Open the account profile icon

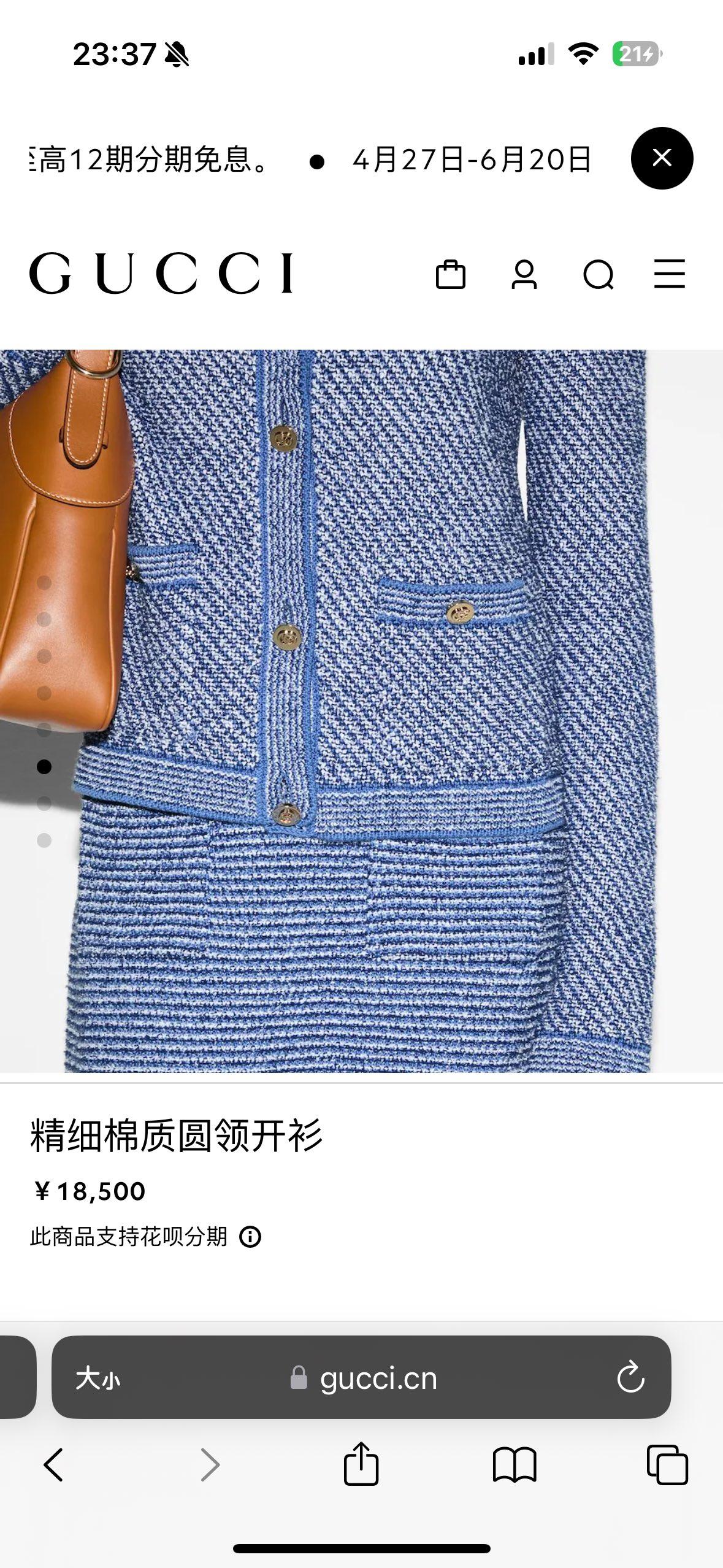524,274
